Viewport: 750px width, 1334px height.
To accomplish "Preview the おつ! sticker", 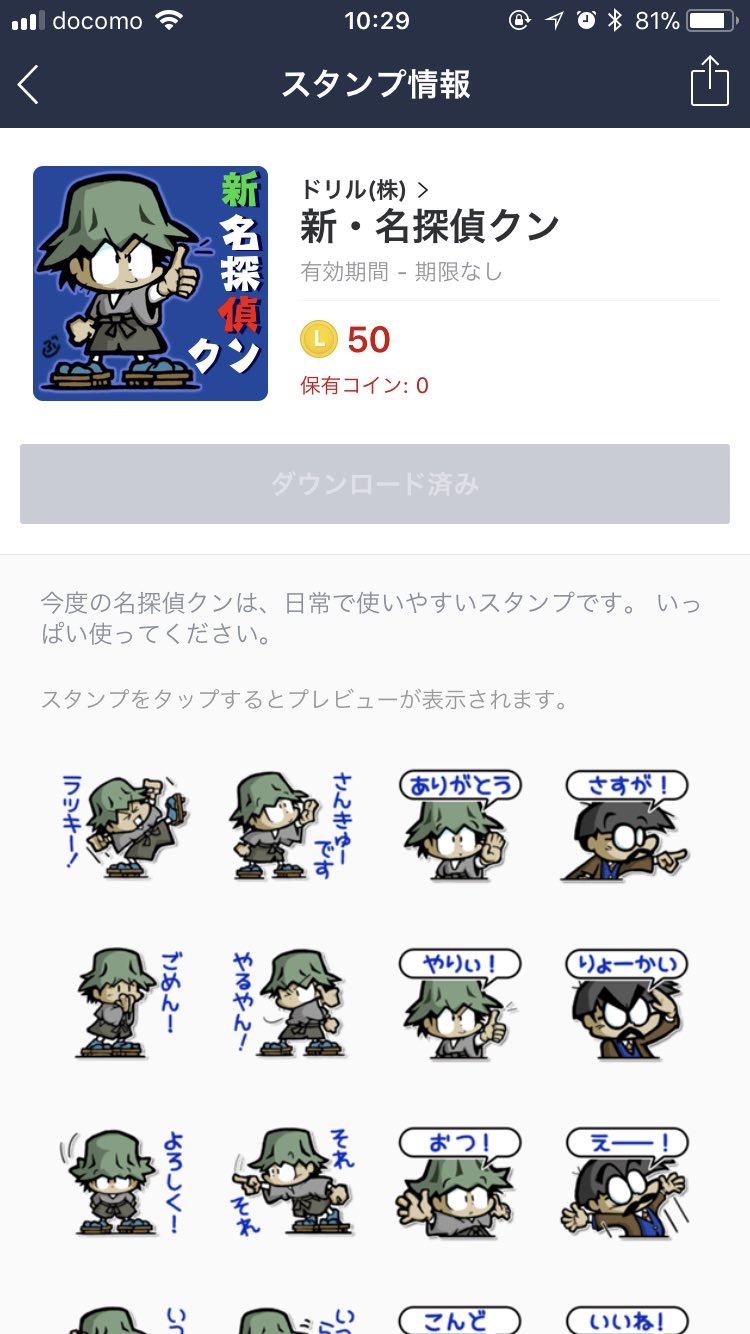I will click(459, 1182).
